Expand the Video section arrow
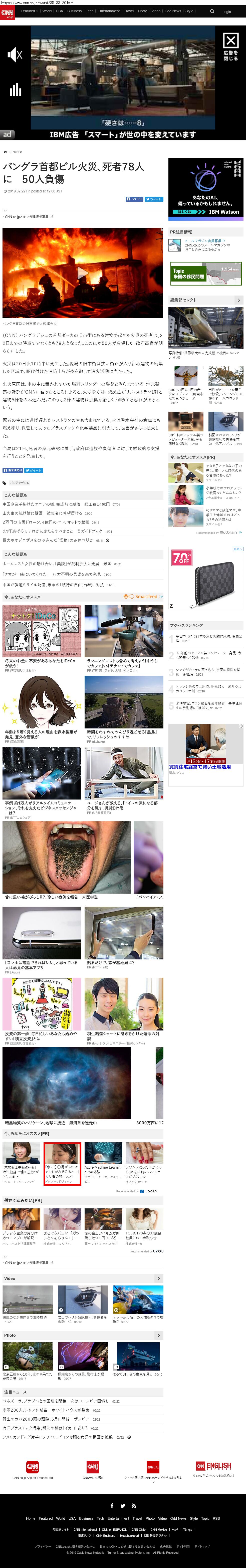This screenshot has width=246, height=1568. pos(158,1278)
